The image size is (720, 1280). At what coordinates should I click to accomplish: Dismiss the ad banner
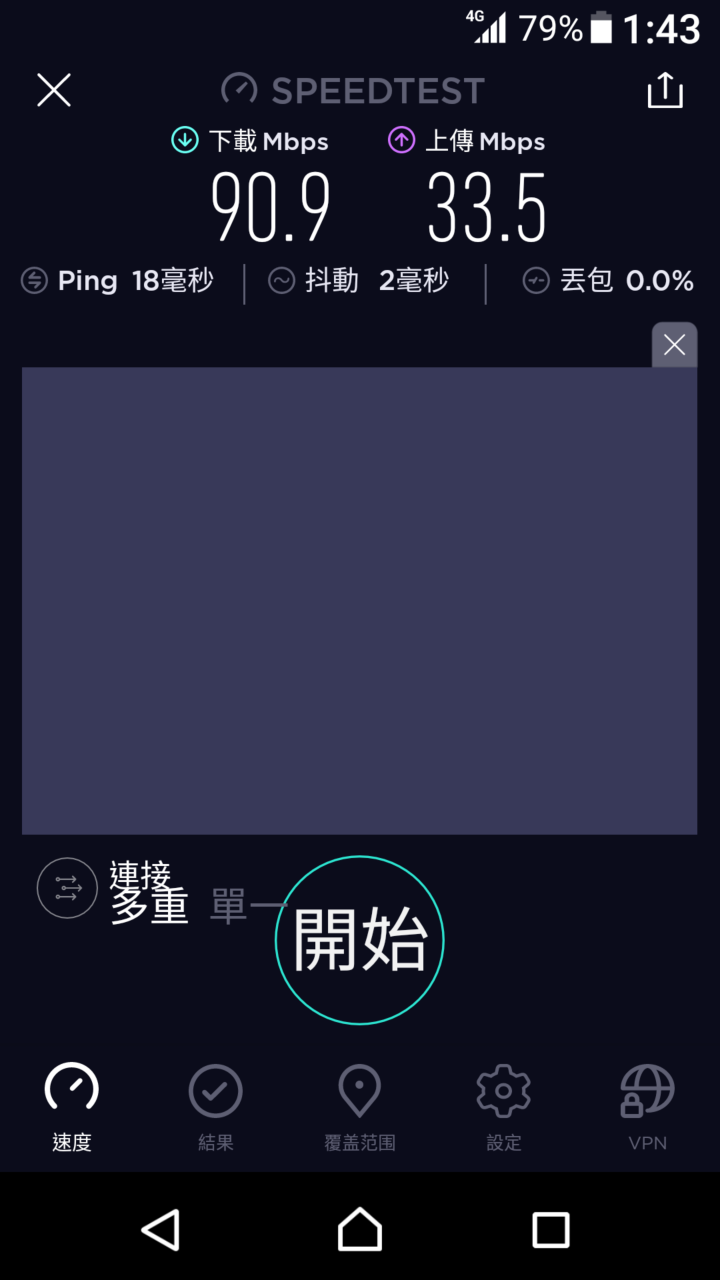tap(674, 345)
